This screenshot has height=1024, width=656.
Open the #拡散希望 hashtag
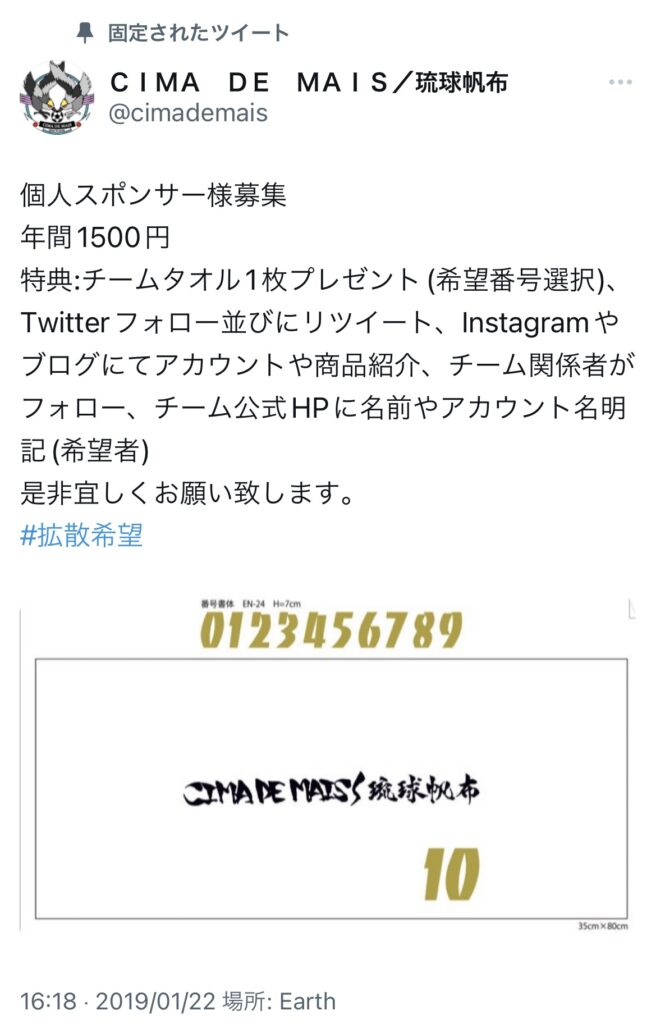81,535
